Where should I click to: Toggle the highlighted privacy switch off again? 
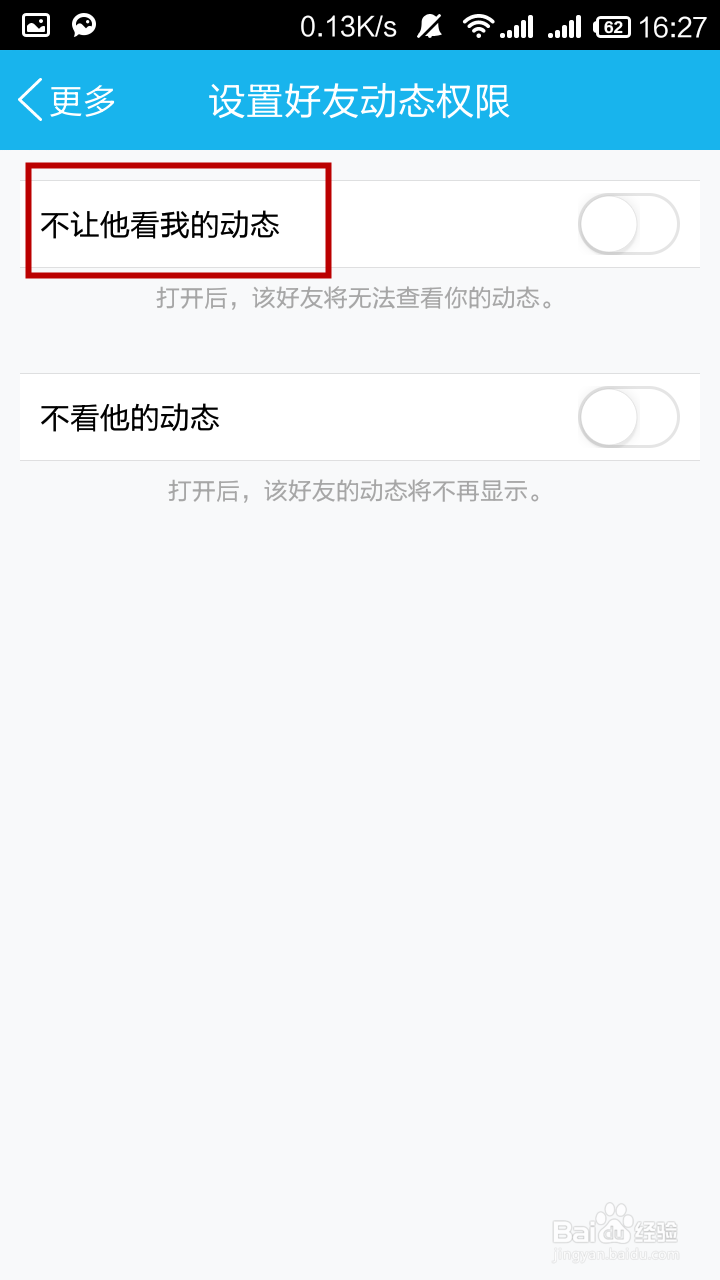click(x=628, y=224)
